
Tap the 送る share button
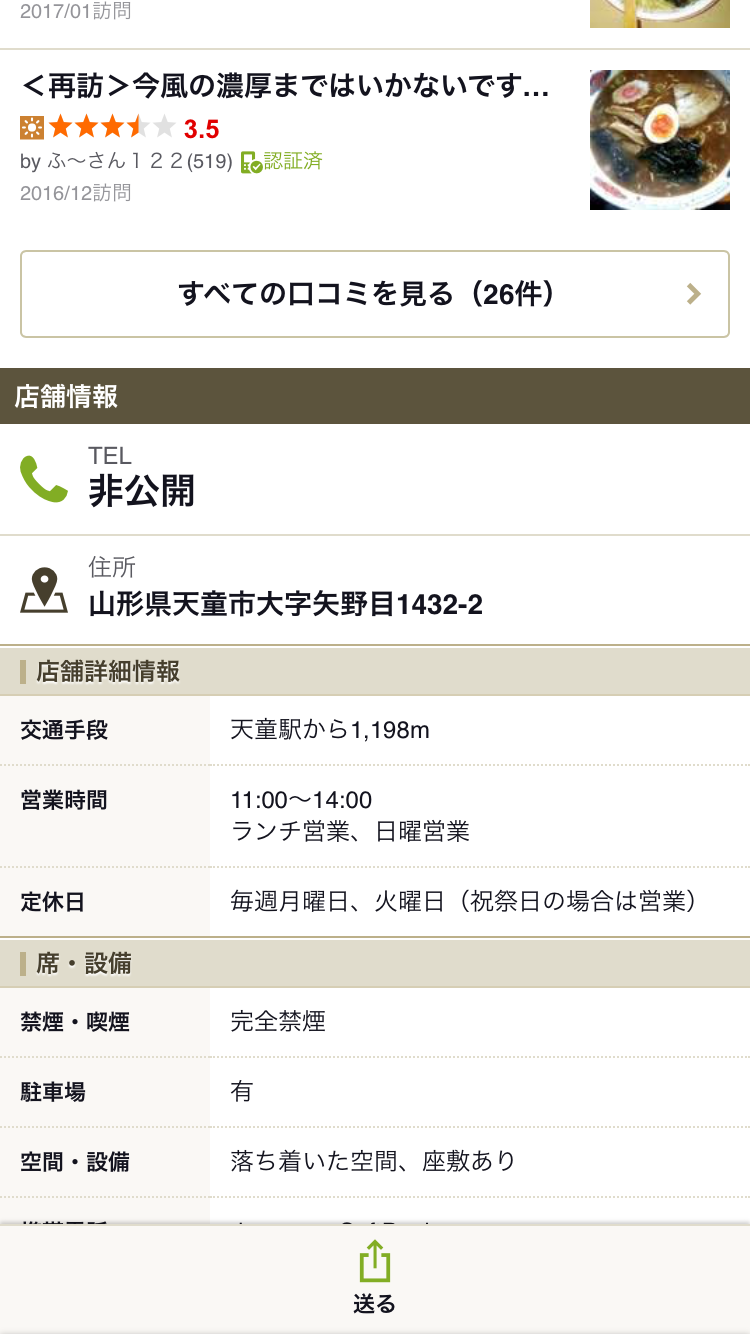[374, 1277]
